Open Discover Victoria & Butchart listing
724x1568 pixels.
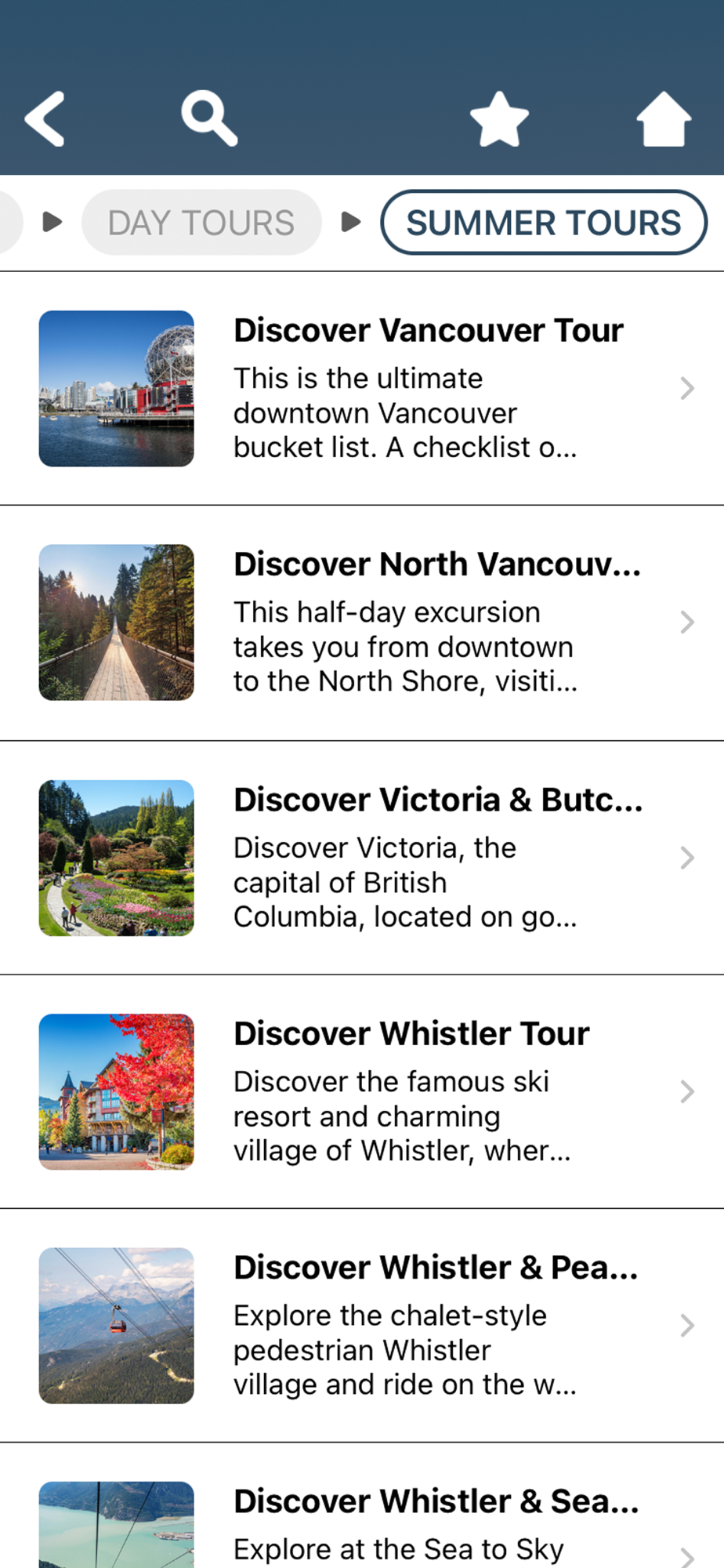[x=362, y=858]
